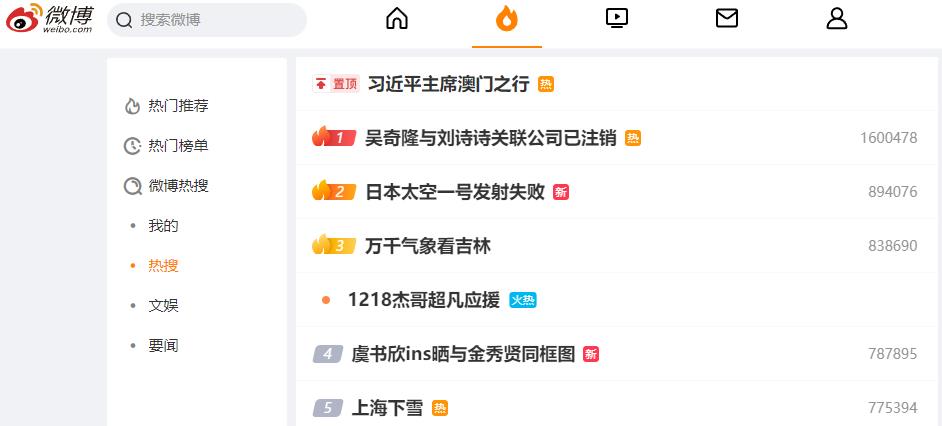Select 热搜 in the sidebar

coord(163,266)
